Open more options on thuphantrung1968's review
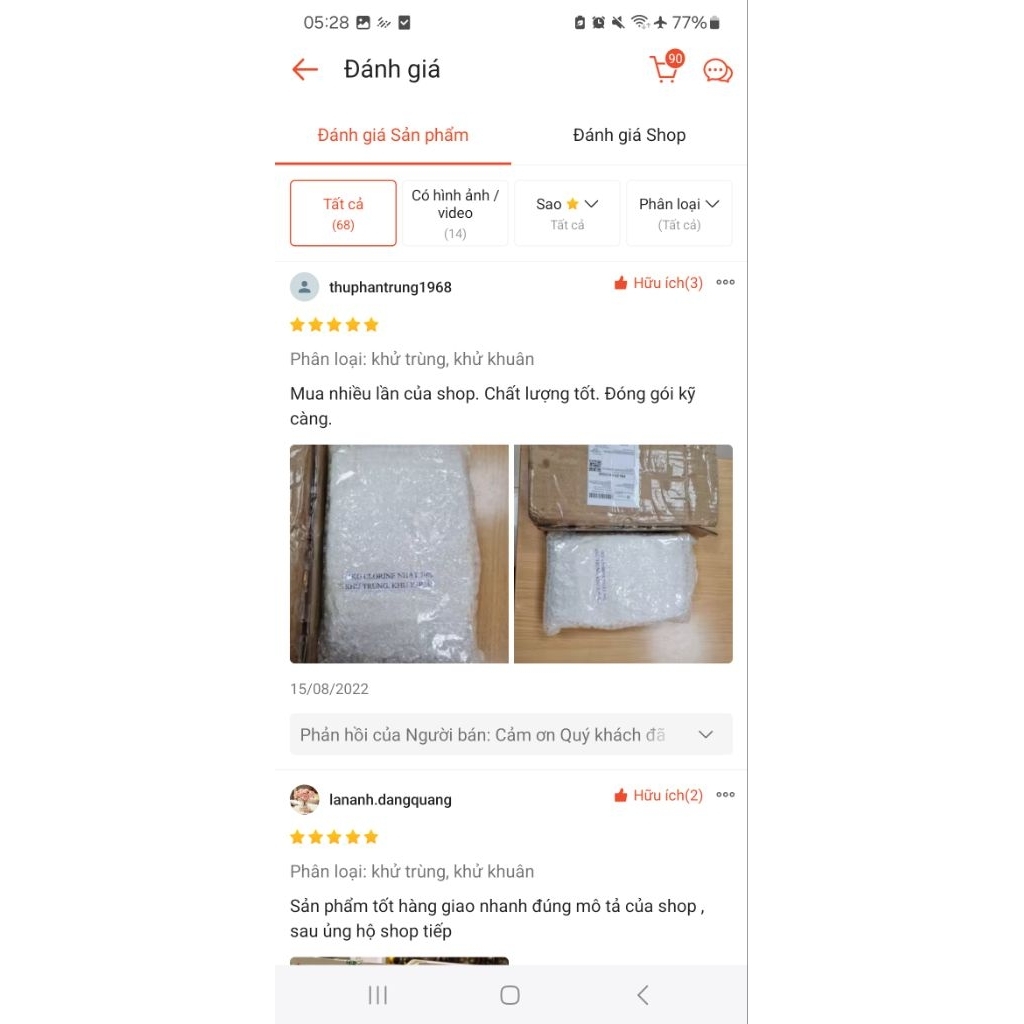Viewport: 1024px width, 1024px height. click(x=725, y=283)
